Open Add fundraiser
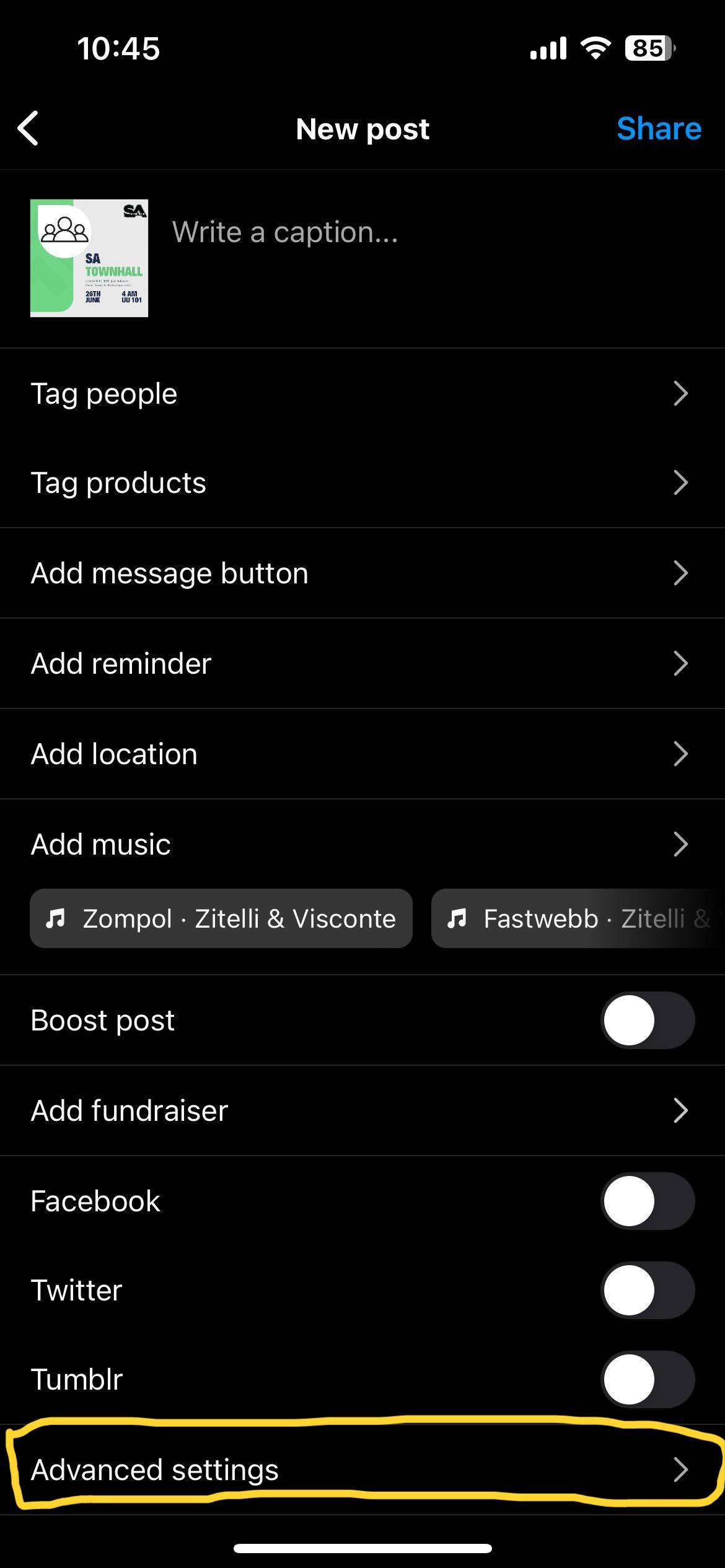This screenshot has width=725, height=1568. coord(362,1110)
